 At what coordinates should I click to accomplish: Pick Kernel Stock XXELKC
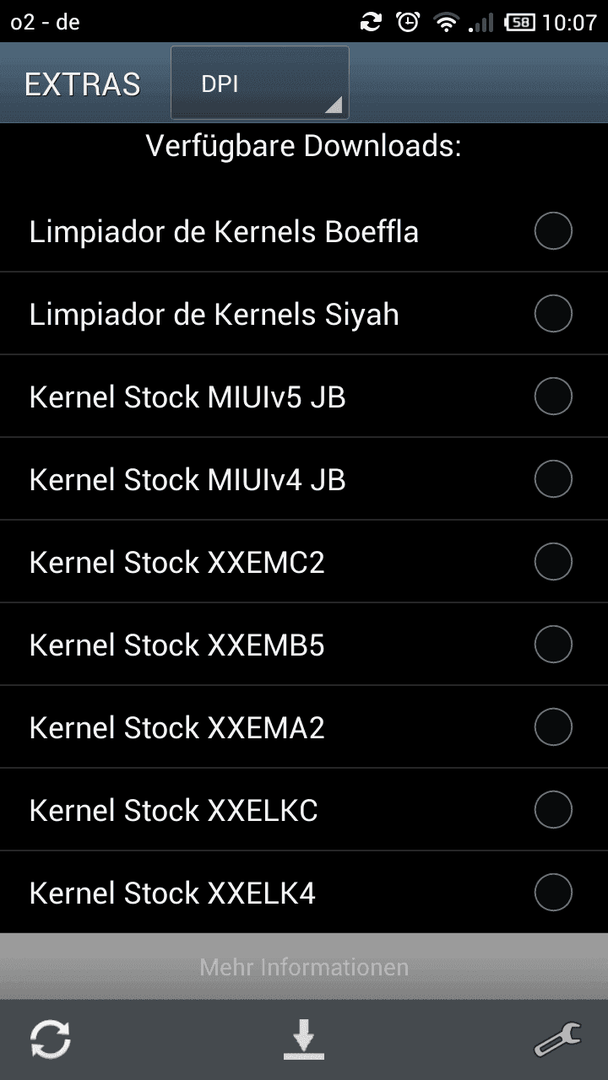[x=304, y=810]
